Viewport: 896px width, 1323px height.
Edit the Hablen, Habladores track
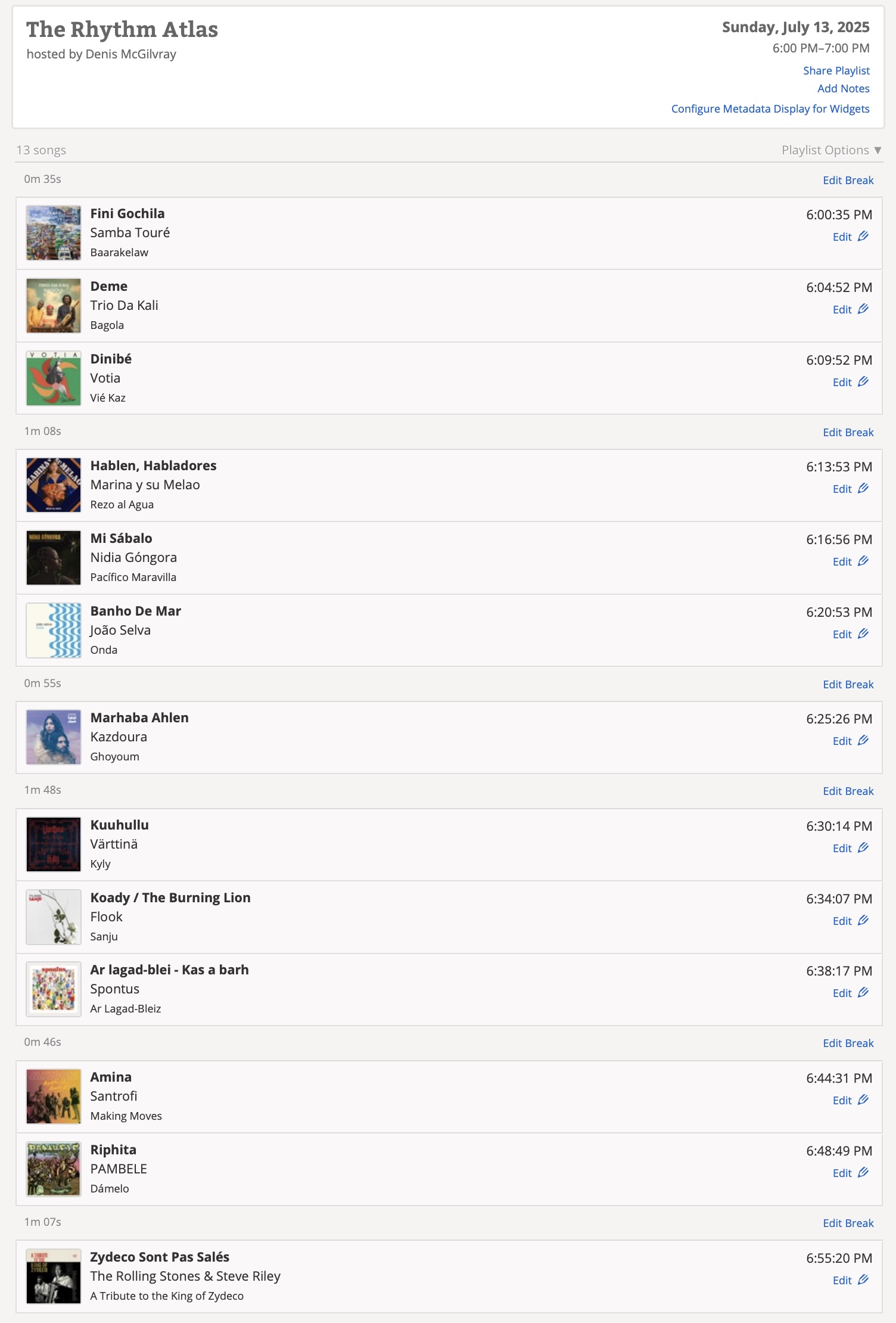pos(850,489)
